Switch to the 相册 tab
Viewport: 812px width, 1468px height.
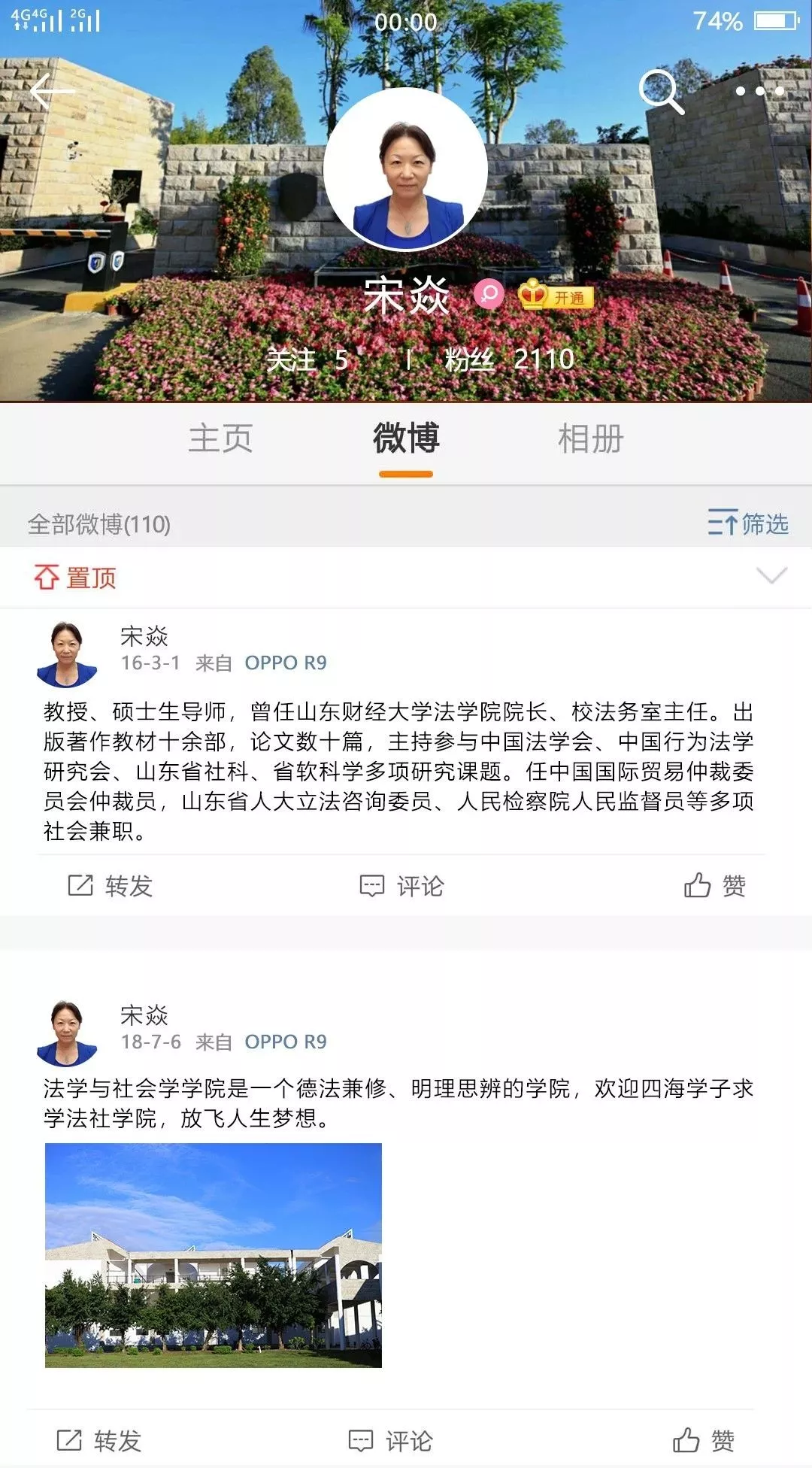(591, 438)
